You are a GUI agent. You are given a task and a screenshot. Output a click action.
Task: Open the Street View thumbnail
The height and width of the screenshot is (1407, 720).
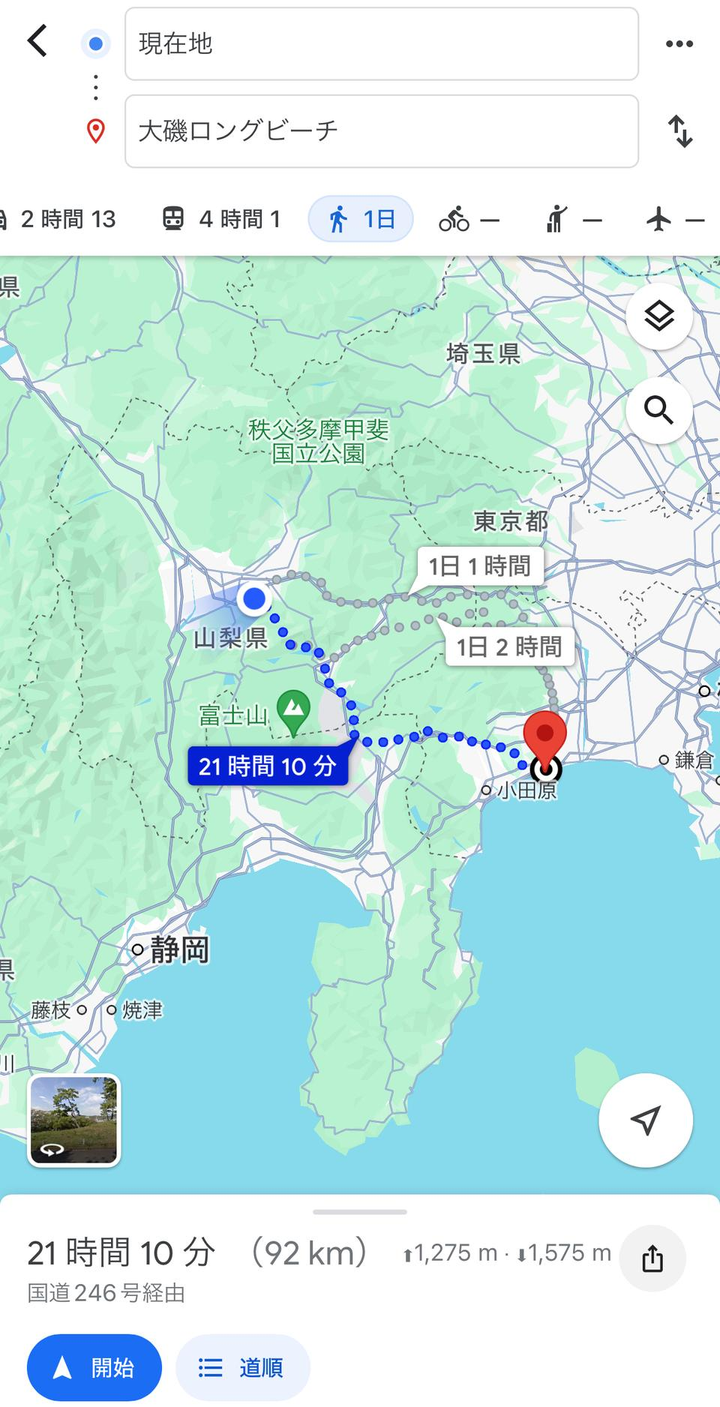[x=74, y=1120]
